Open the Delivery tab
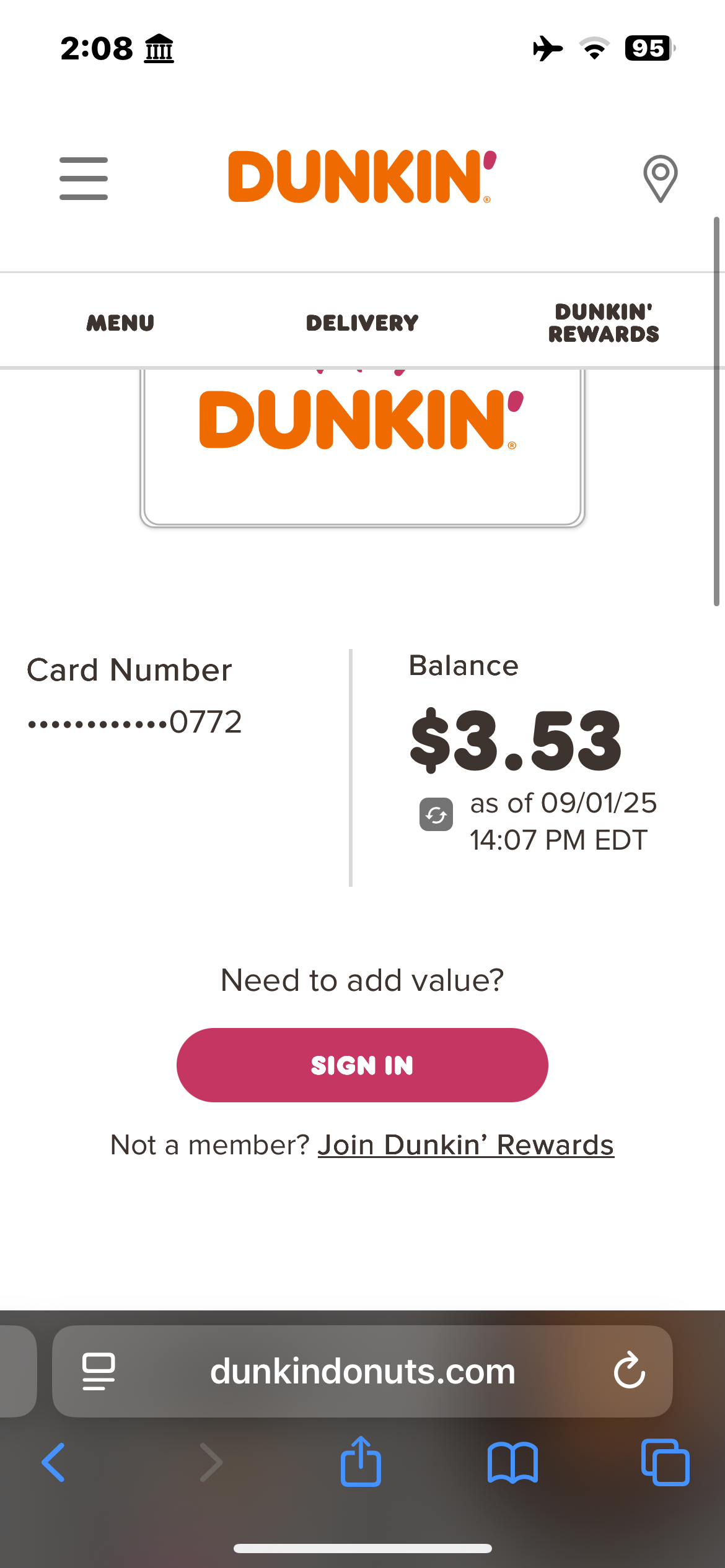Viewport: 725px width, 1568px height. pos(362,323)
